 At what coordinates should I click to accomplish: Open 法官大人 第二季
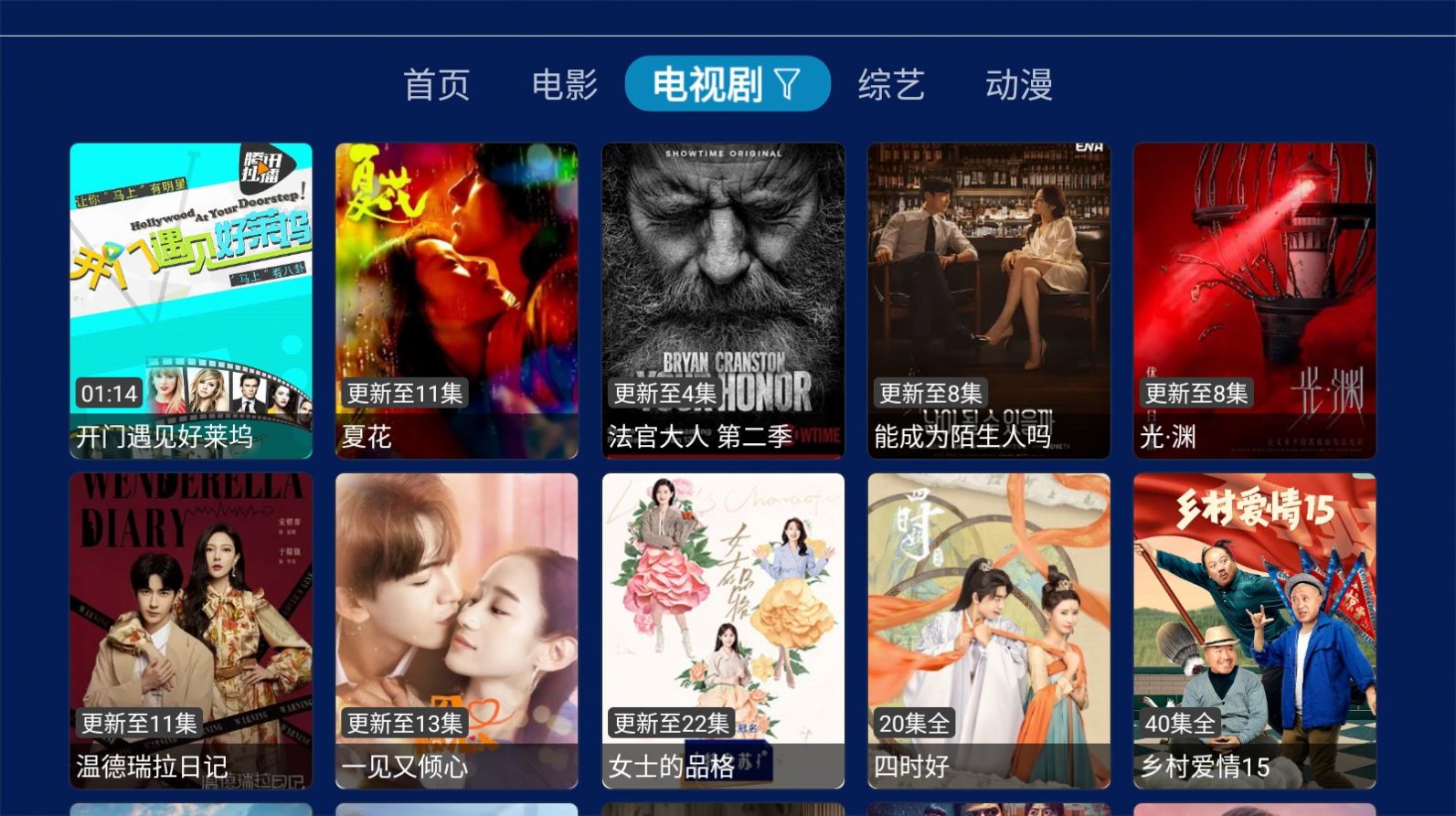(x=723, y=301)
